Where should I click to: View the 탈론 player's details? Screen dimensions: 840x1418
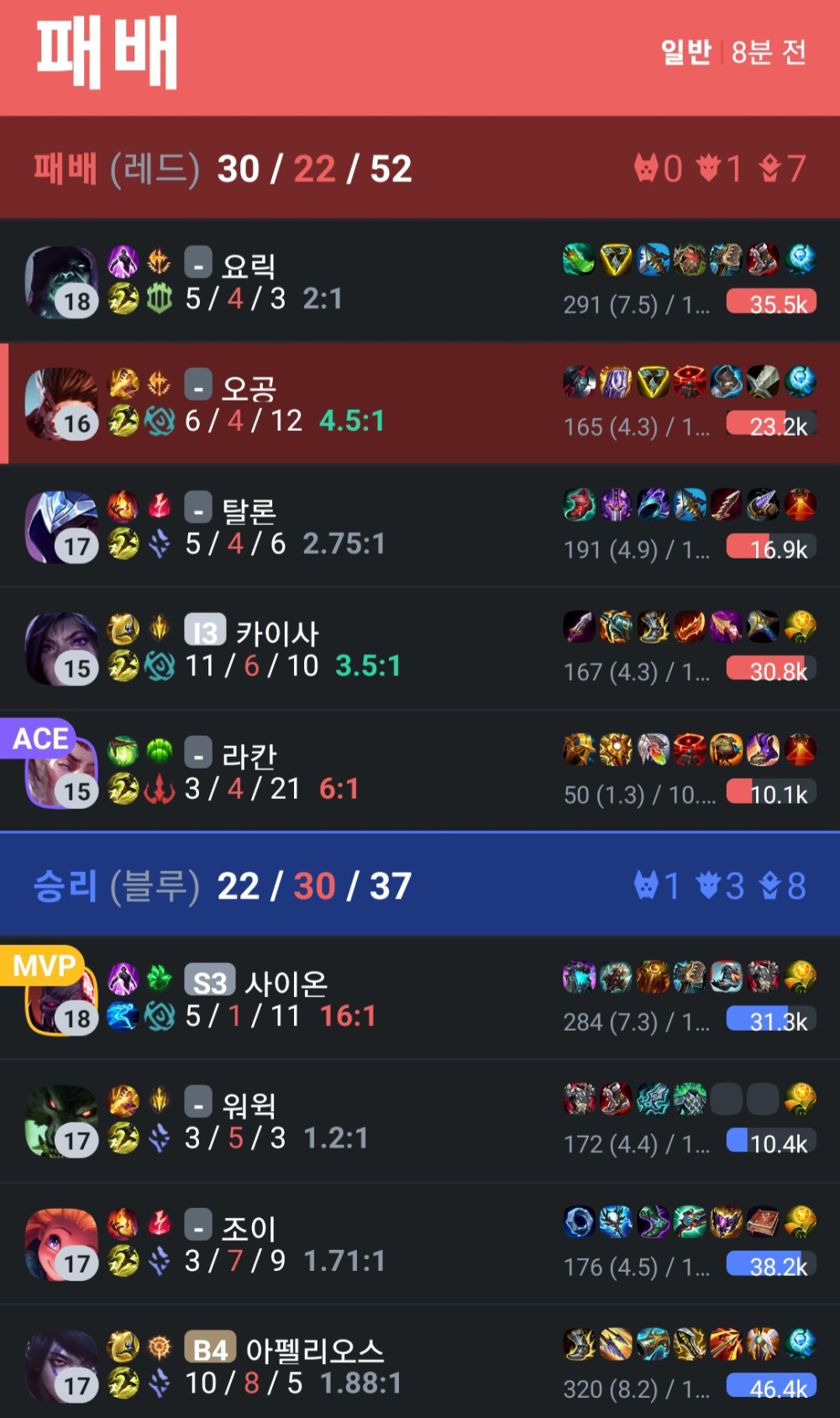420,527
